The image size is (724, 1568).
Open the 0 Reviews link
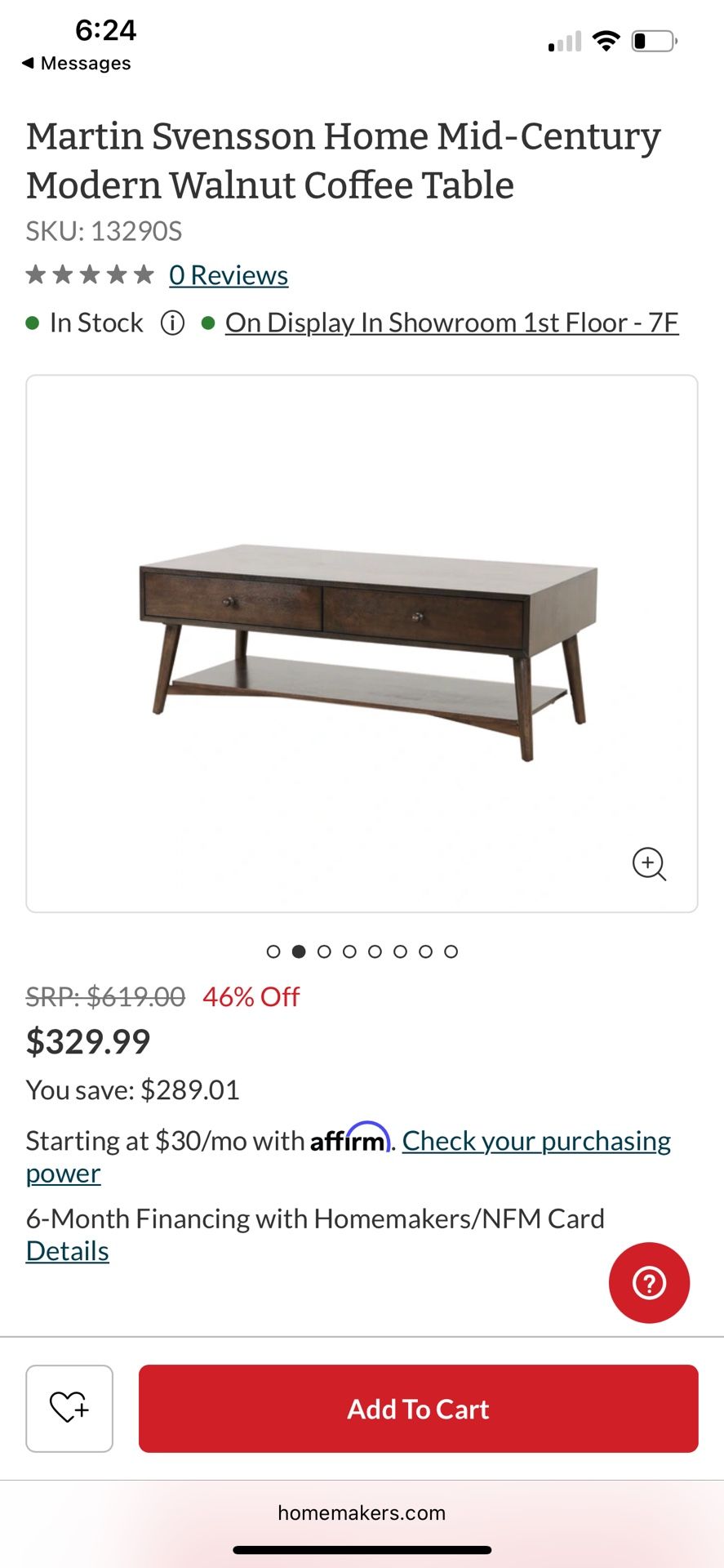[229, 276]
